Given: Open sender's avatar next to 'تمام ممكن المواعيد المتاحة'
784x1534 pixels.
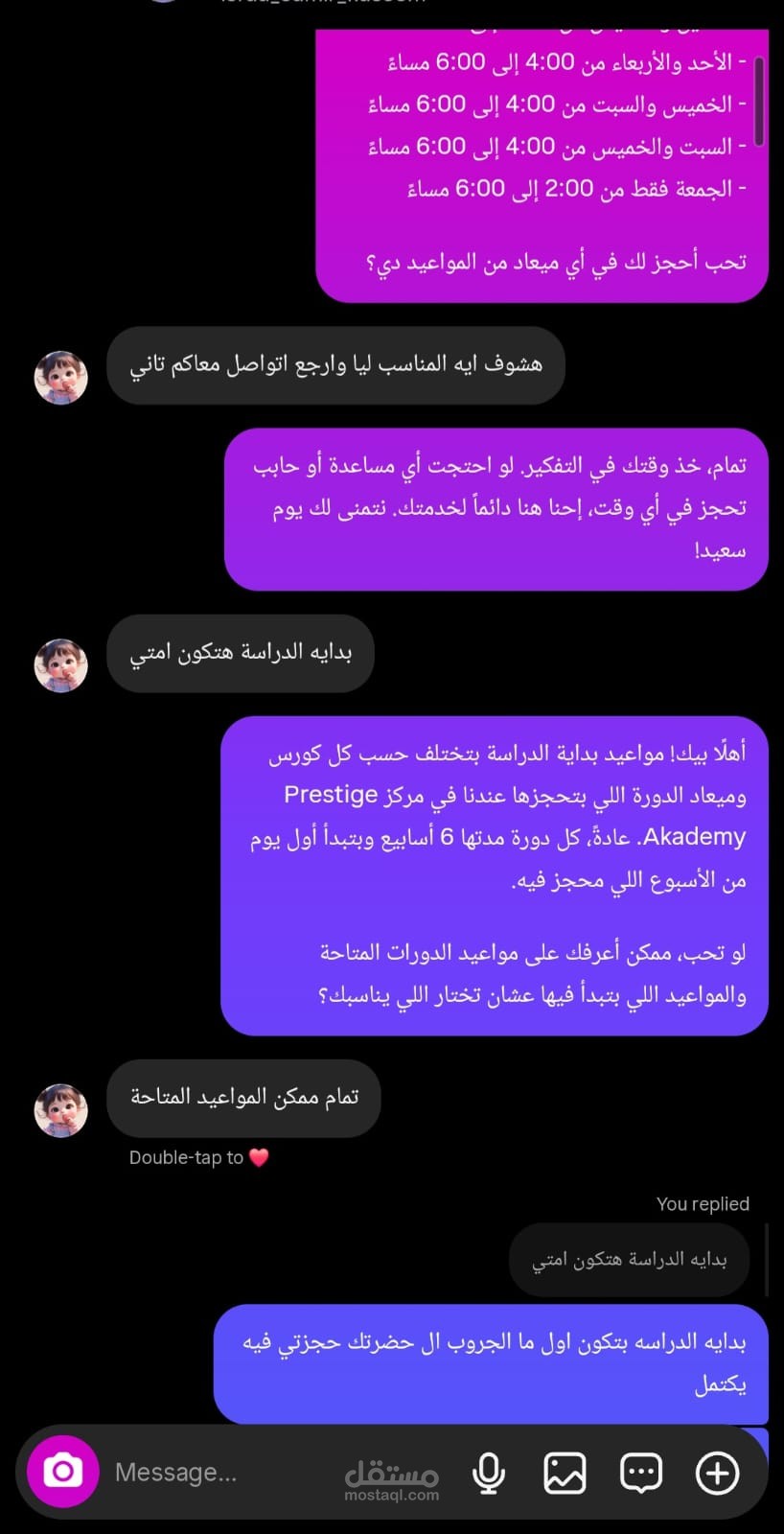Looking at the screenshot, I should pos(61,1110).
